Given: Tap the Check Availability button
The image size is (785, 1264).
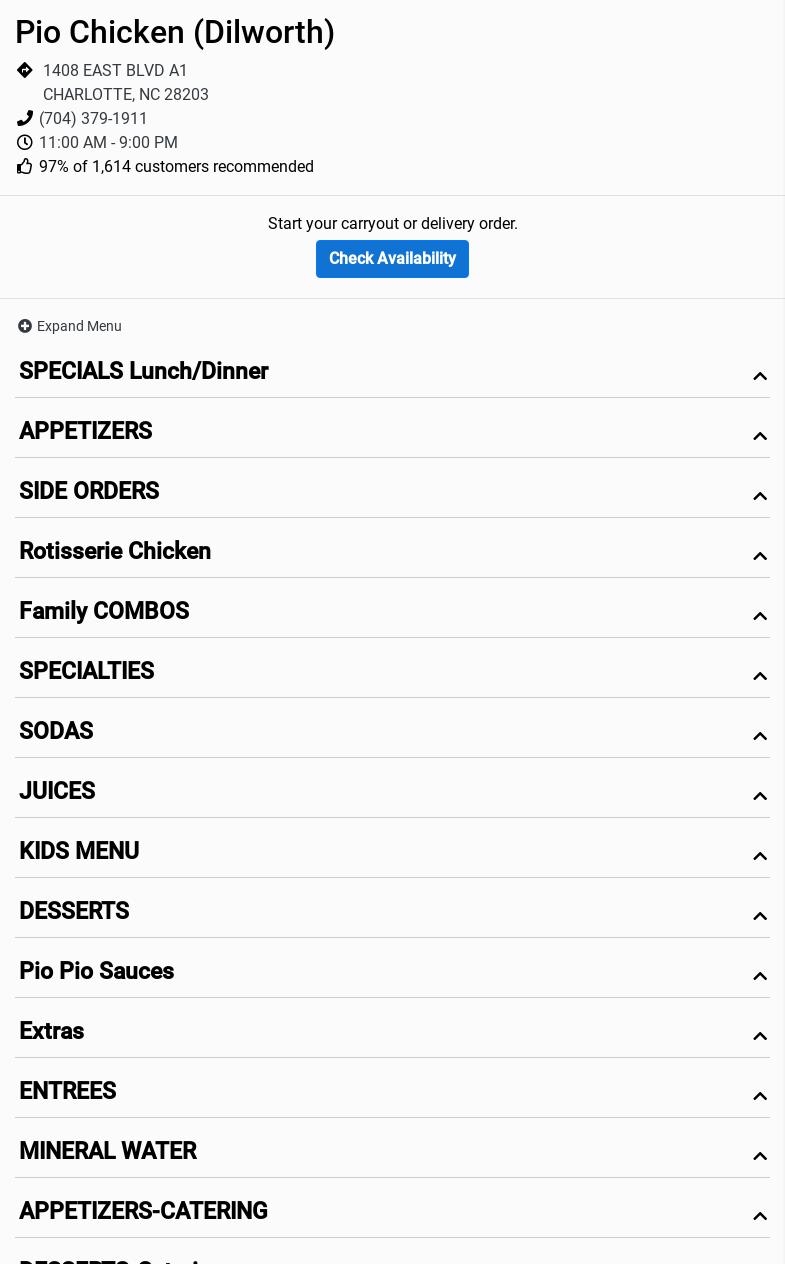Looking at the screenshot, I should point(392,259).
